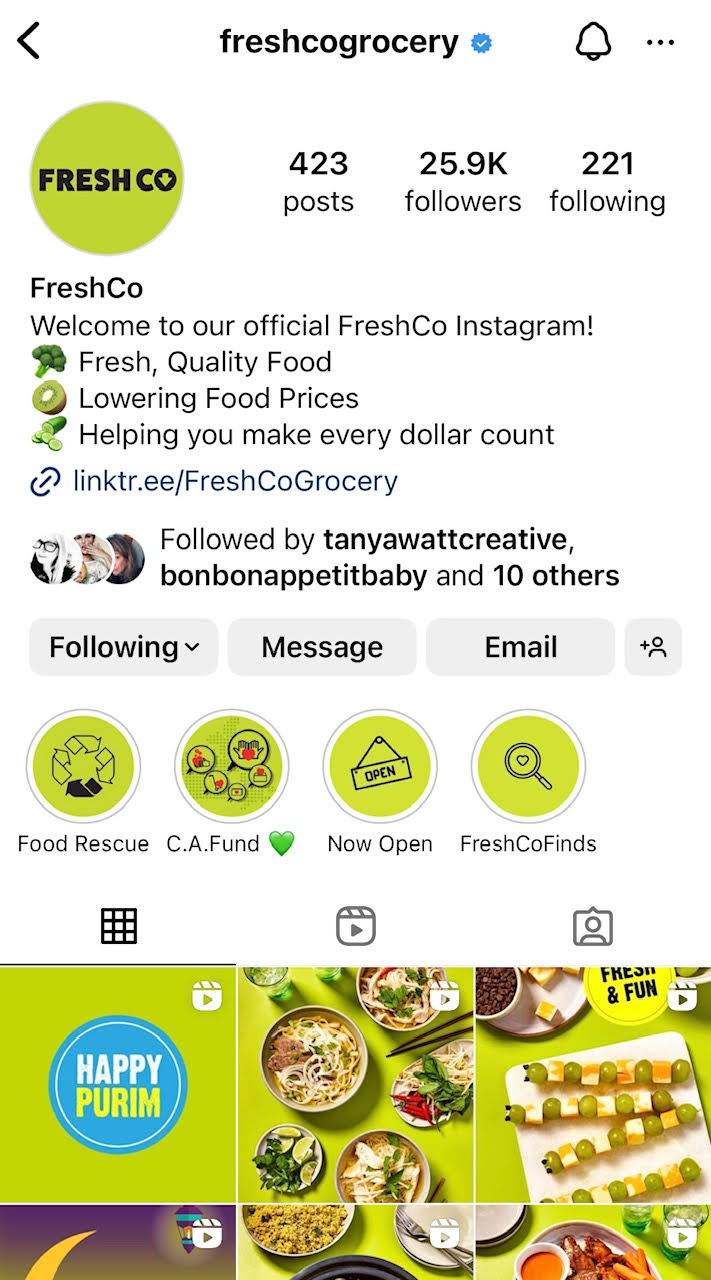
Task: Go back using the back arrow
Action: point(29,42)
